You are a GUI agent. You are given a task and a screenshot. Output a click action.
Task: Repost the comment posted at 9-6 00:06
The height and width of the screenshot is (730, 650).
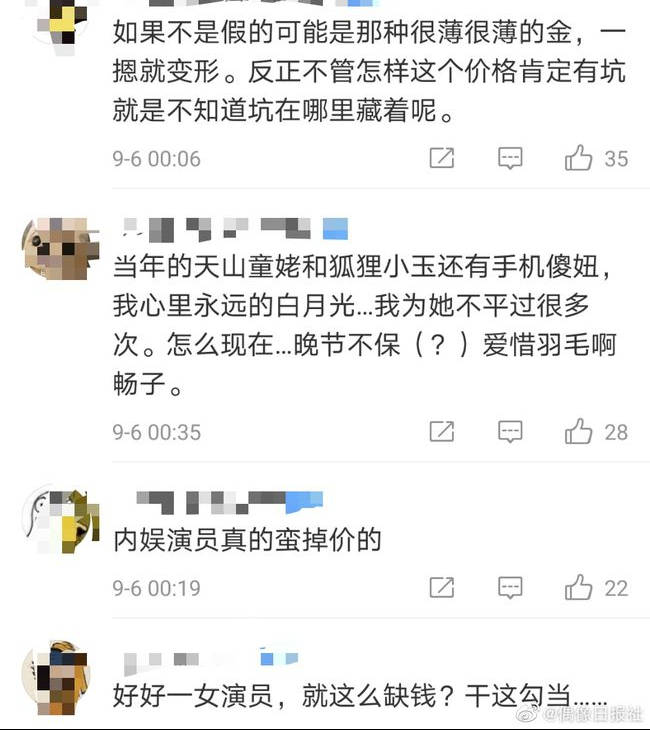point(441,158)
